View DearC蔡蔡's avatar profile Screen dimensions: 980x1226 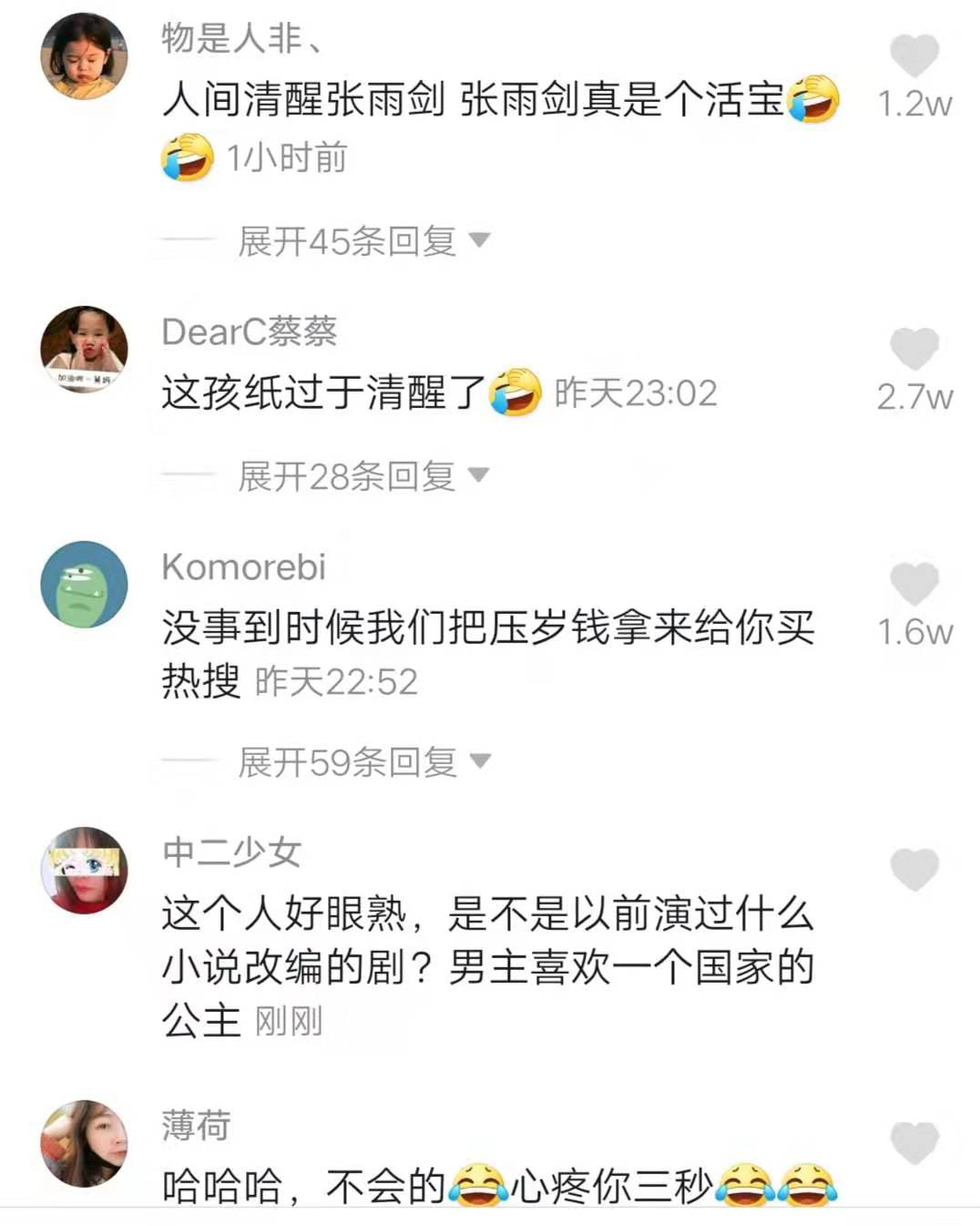[x=84, y=350]
